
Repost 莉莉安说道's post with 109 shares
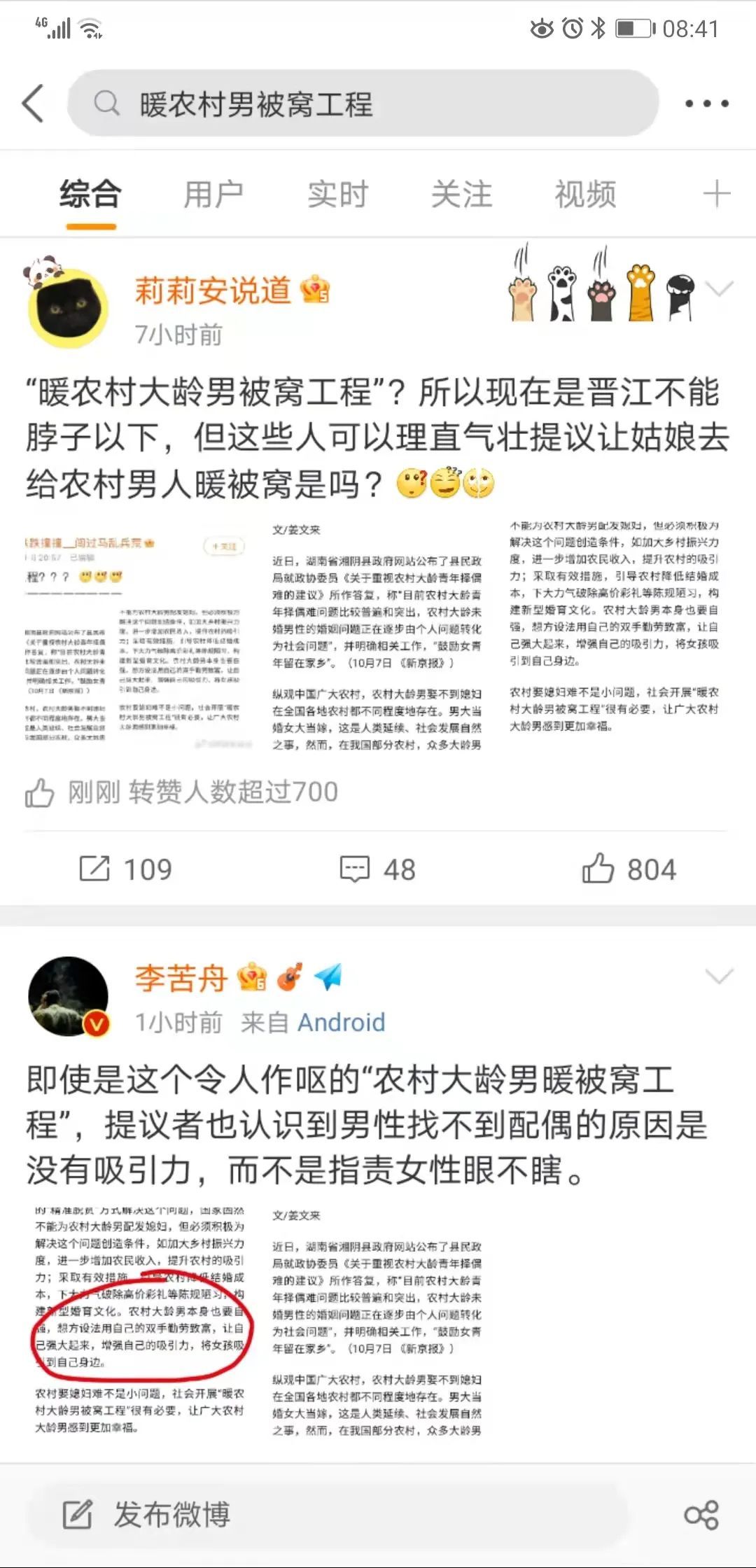click(126, 869)
